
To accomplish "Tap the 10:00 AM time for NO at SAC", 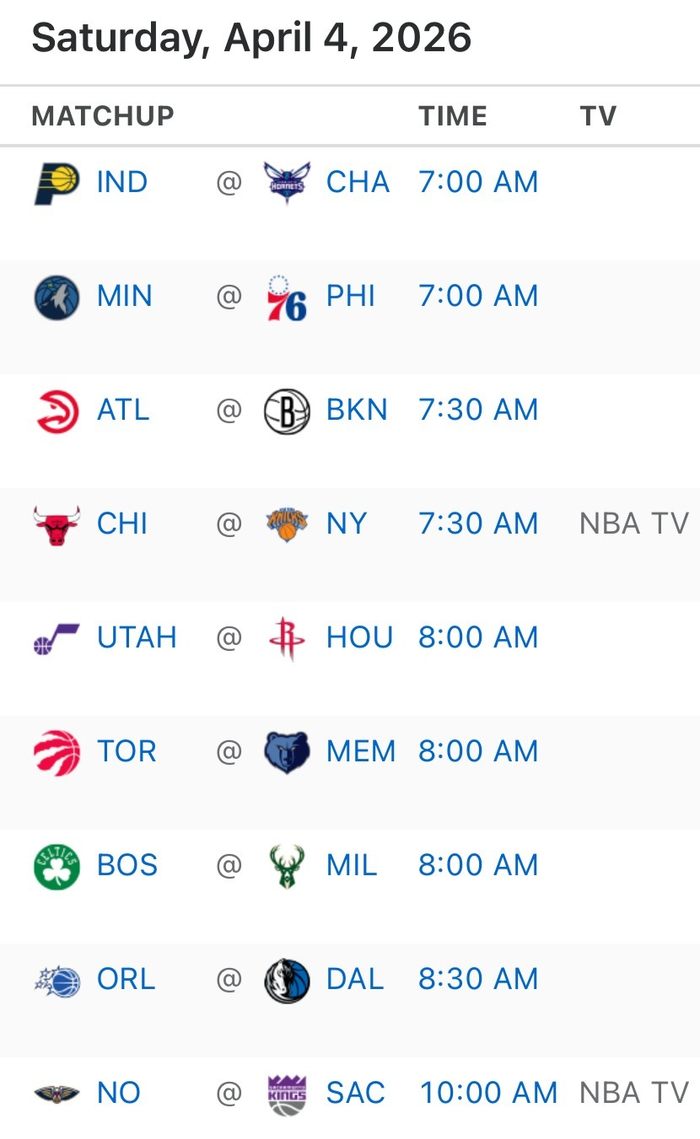I will [x=488, y=1094].
